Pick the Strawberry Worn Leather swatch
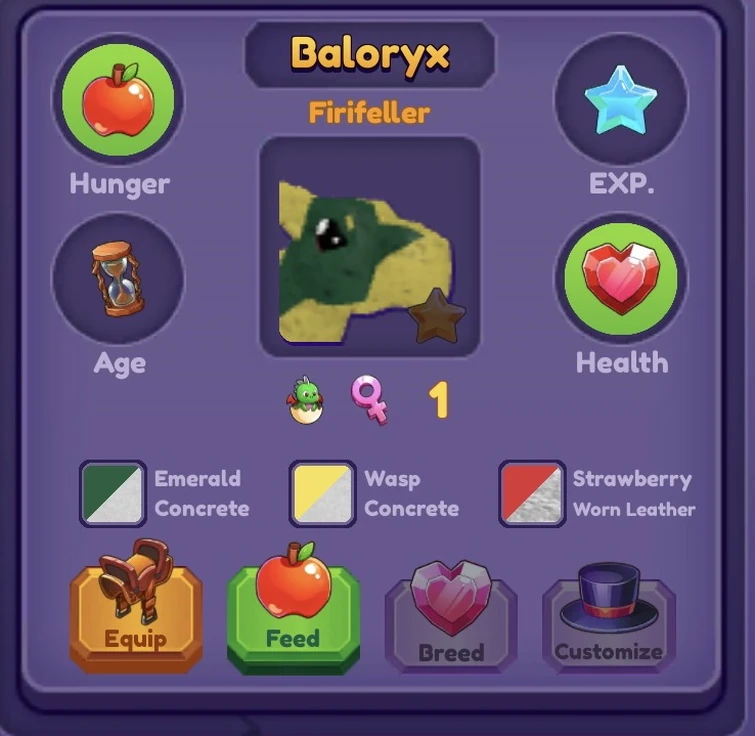This screenshot has height=736, width=755. (x=532, y=493)
